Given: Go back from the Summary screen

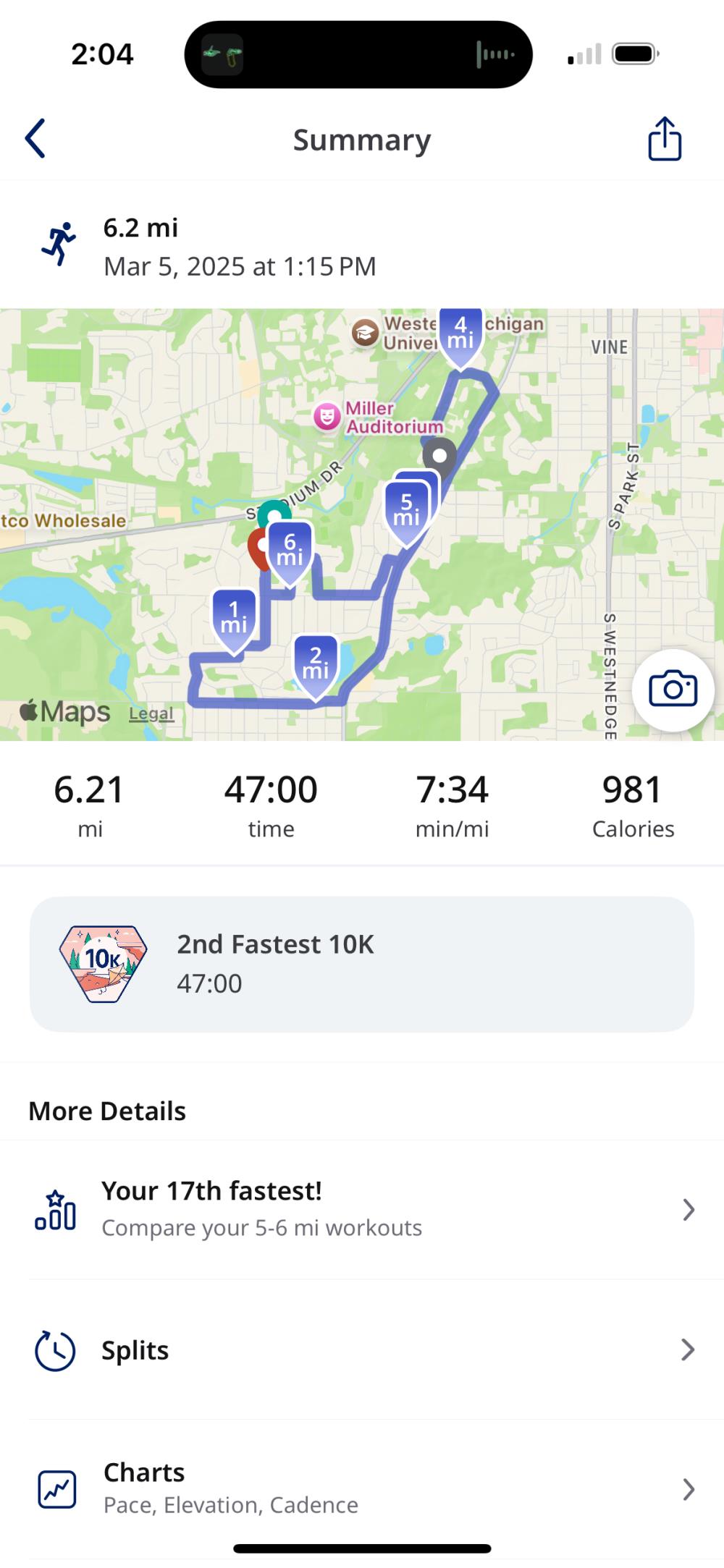Looking at the screenshot, I should [35, 138].
